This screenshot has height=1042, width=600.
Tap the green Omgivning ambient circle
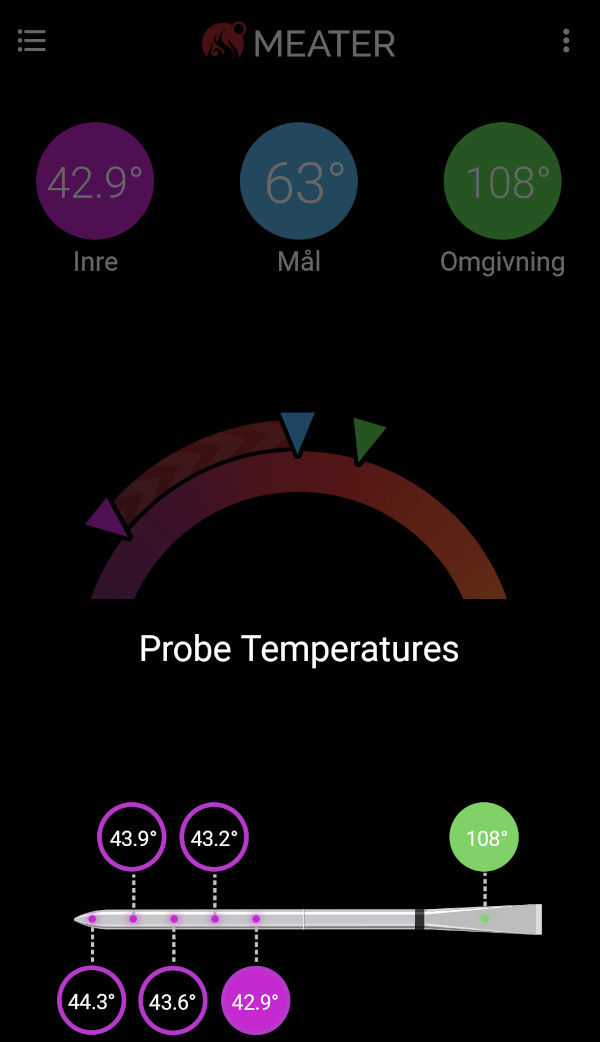(502, 181)
